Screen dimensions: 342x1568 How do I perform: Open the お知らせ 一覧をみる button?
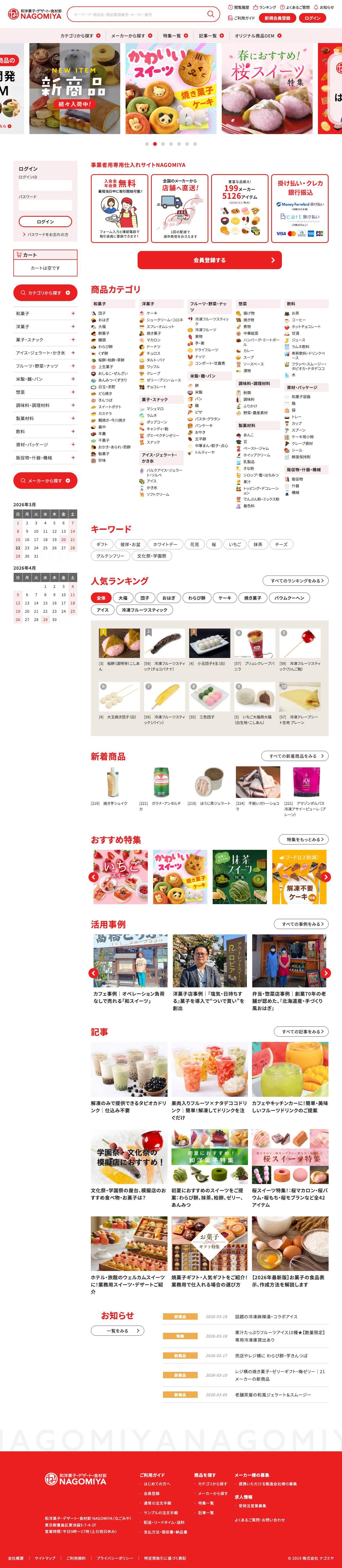[117, 1331]
